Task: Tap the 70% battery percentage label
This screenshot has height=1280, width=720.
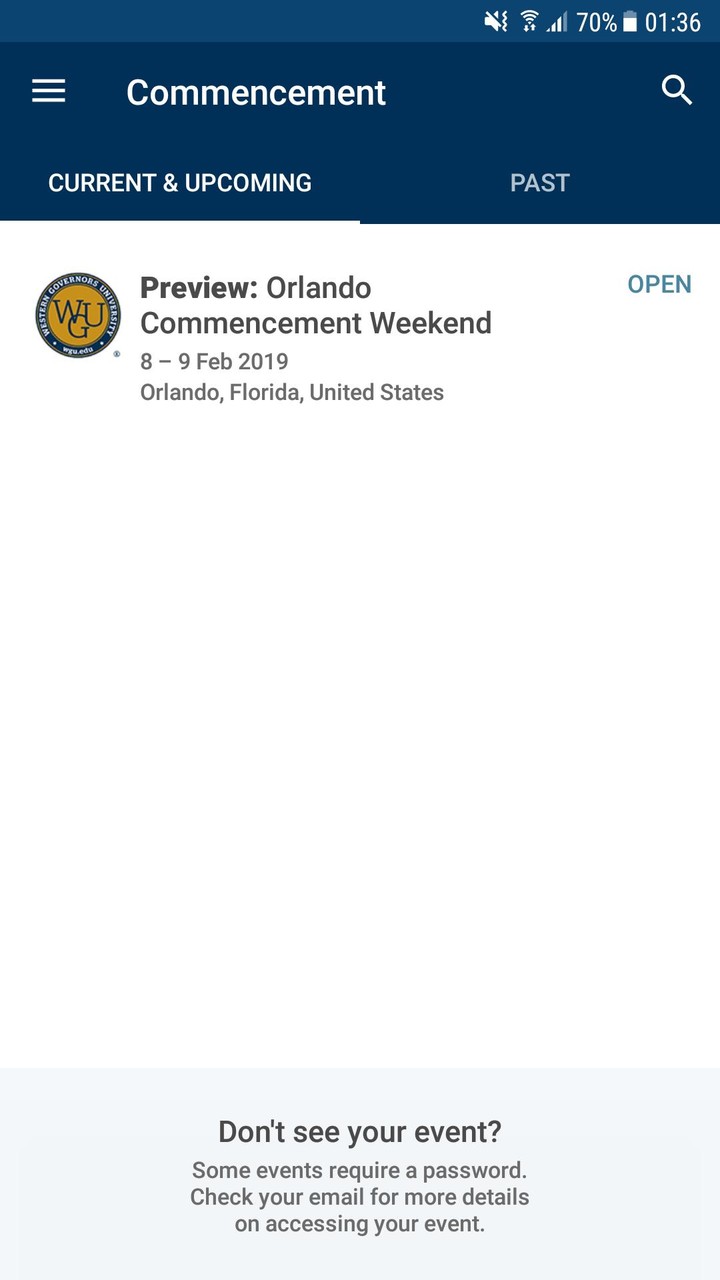Action: 598,20
